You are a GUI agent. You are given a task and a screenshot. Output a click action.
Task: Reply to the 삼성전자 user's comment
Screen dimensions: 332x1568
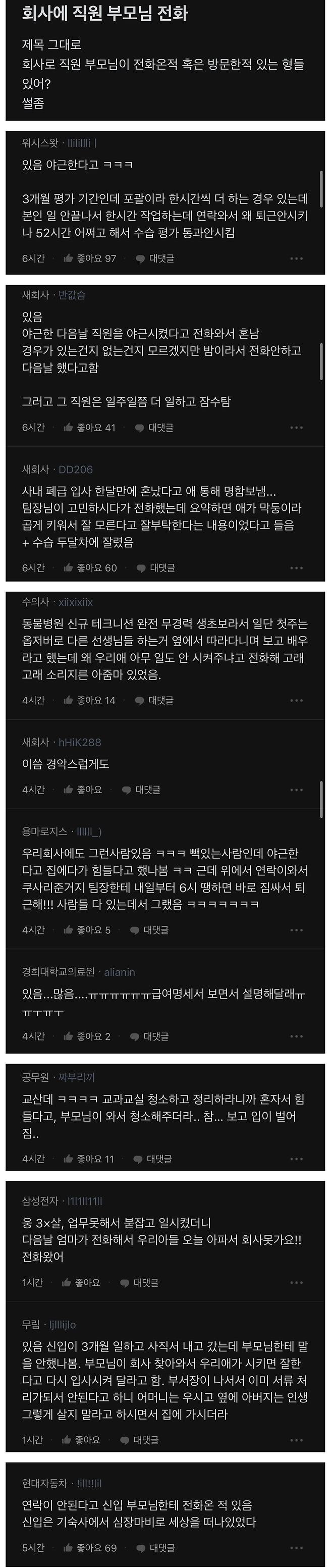[x=140, y=1283]
